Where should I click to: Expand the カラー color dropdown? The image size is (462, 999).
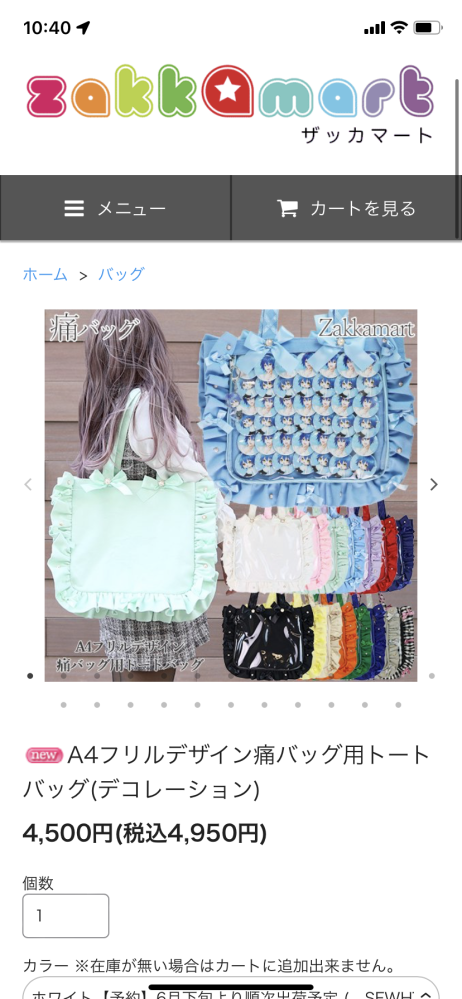(231, 988)
